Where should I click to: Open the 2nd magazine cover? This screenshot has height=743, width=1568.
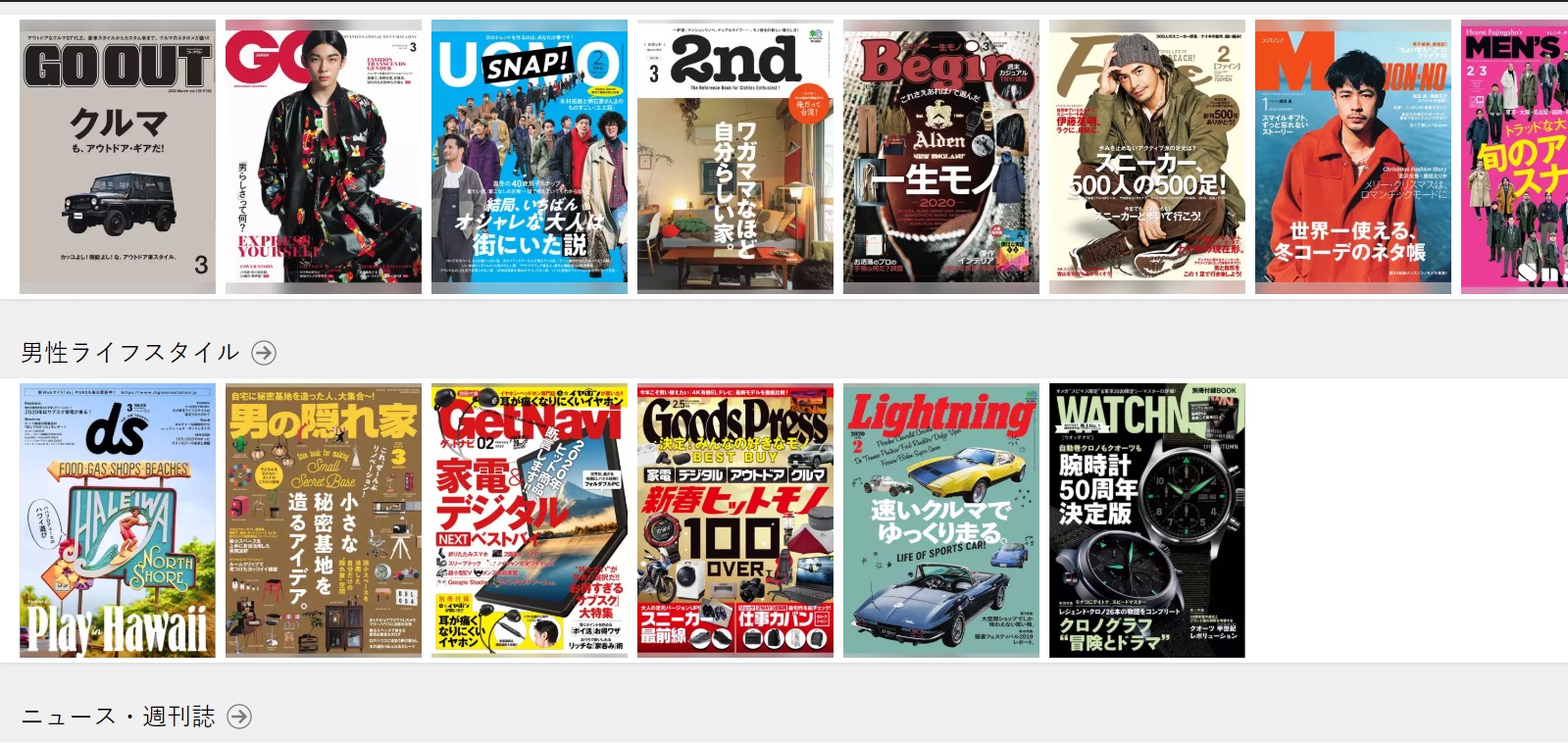pos(735,157)
